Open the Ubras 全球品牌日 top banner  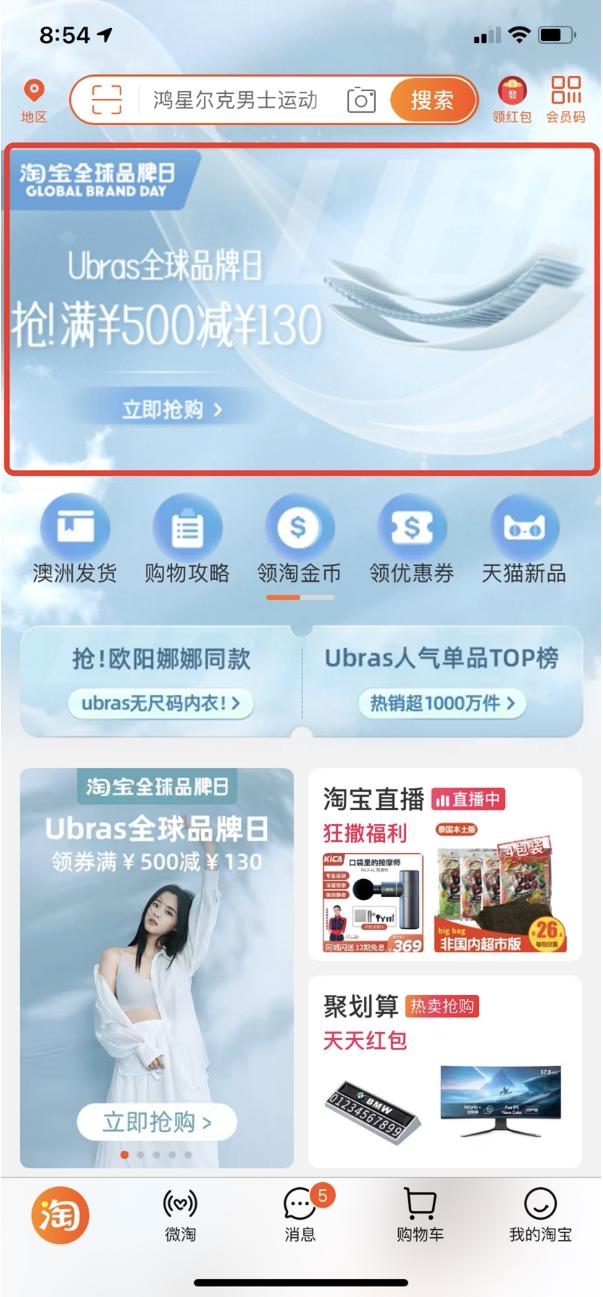300,310
